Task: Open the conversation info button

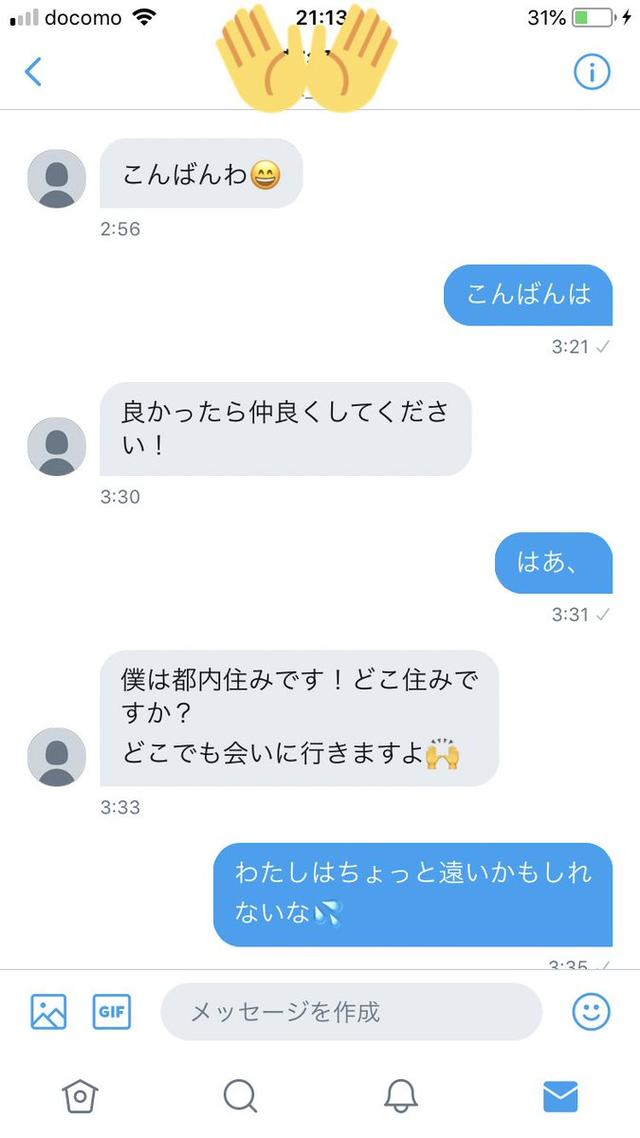Action: (x=591, y=72)
